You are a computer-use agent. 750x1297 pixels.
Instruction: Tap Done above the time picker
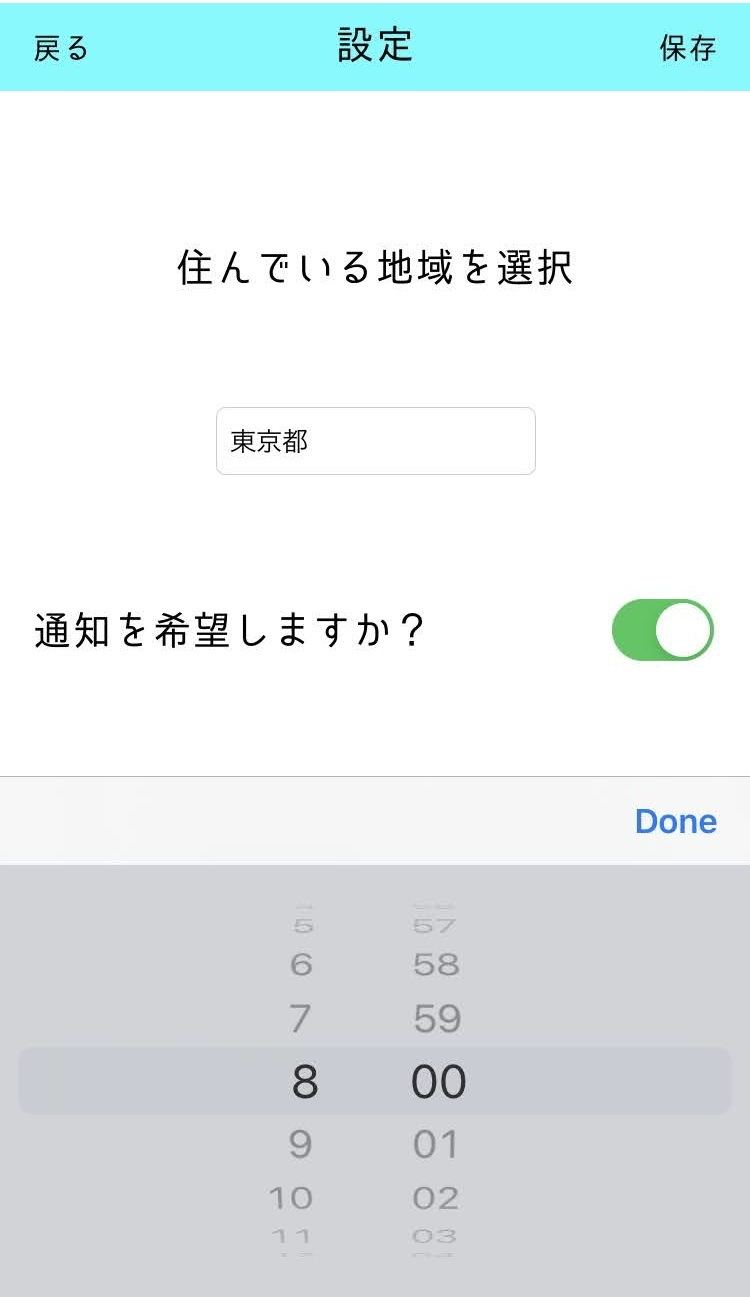click(676, 821)
